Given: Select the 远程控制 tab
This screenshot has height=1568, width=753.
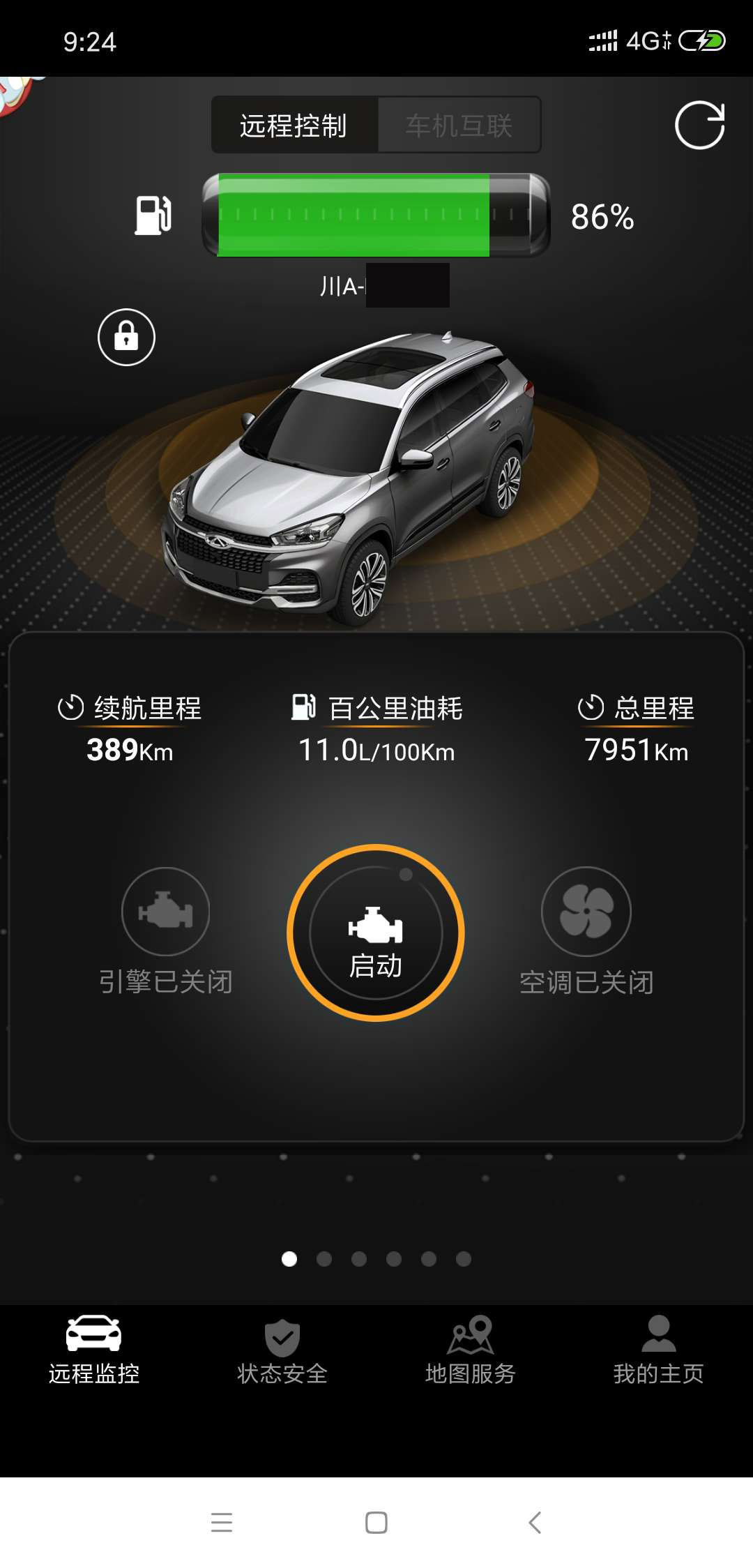Looking at the screenshot, I should coord(294,126).
